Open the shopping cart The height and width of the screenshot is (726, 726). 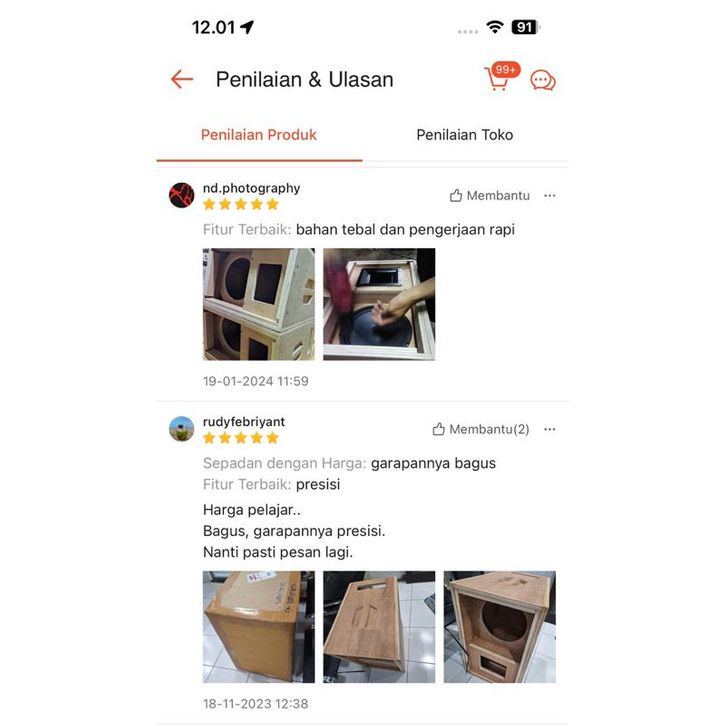click(x=498, y=80)
